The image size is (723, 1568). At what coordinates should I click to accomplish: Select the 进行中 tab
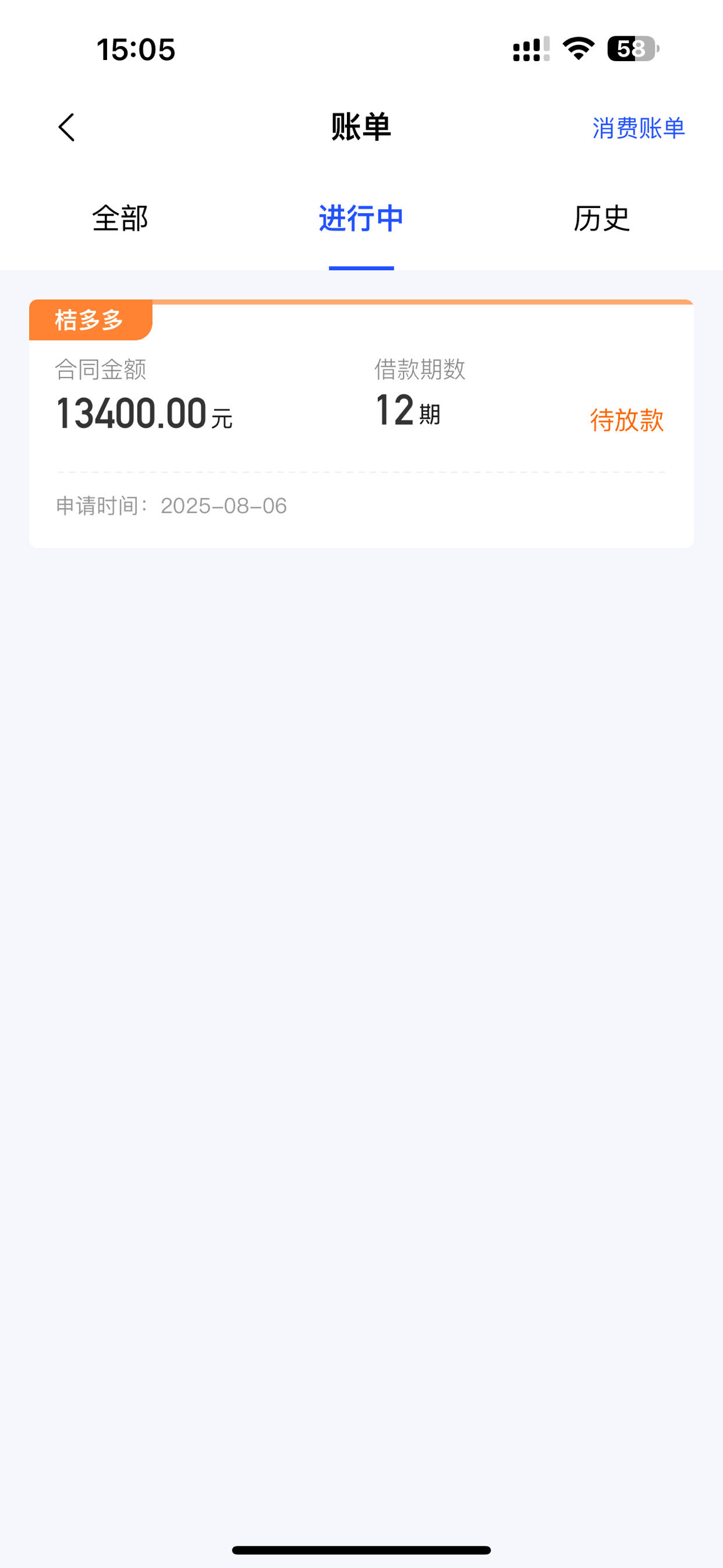coord(361,218)
